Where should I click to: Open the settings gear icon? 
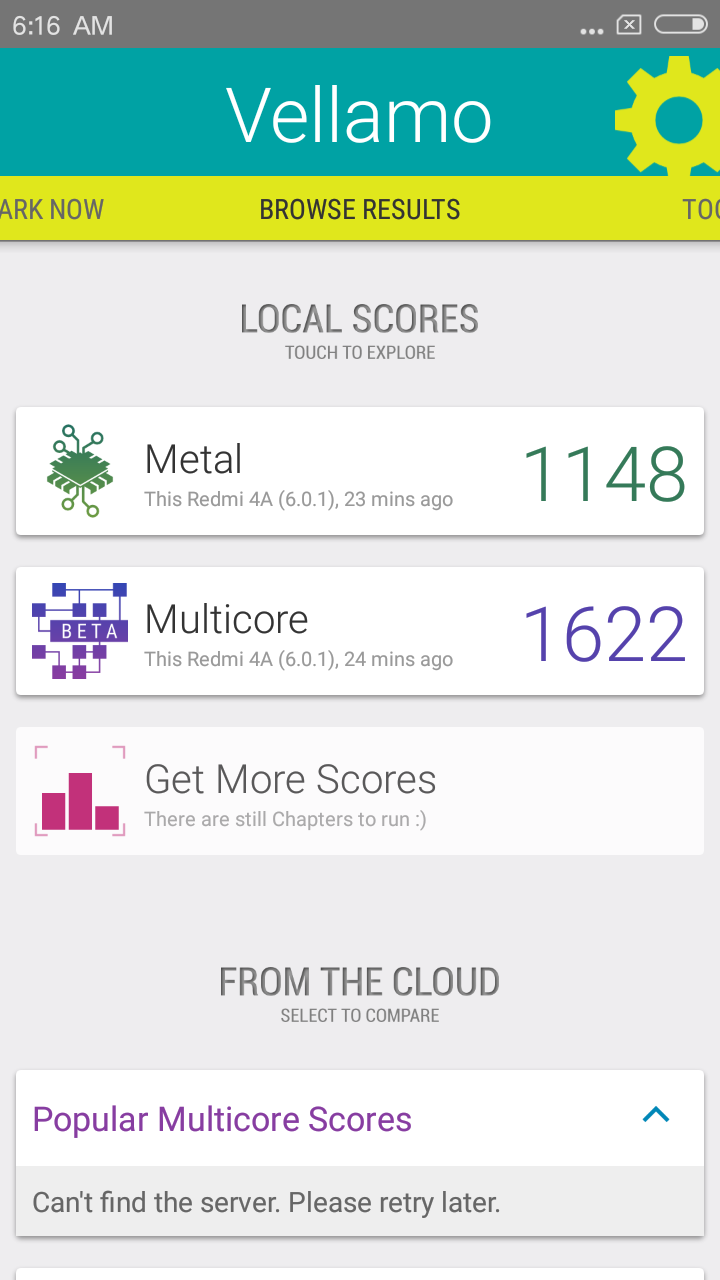672,118
